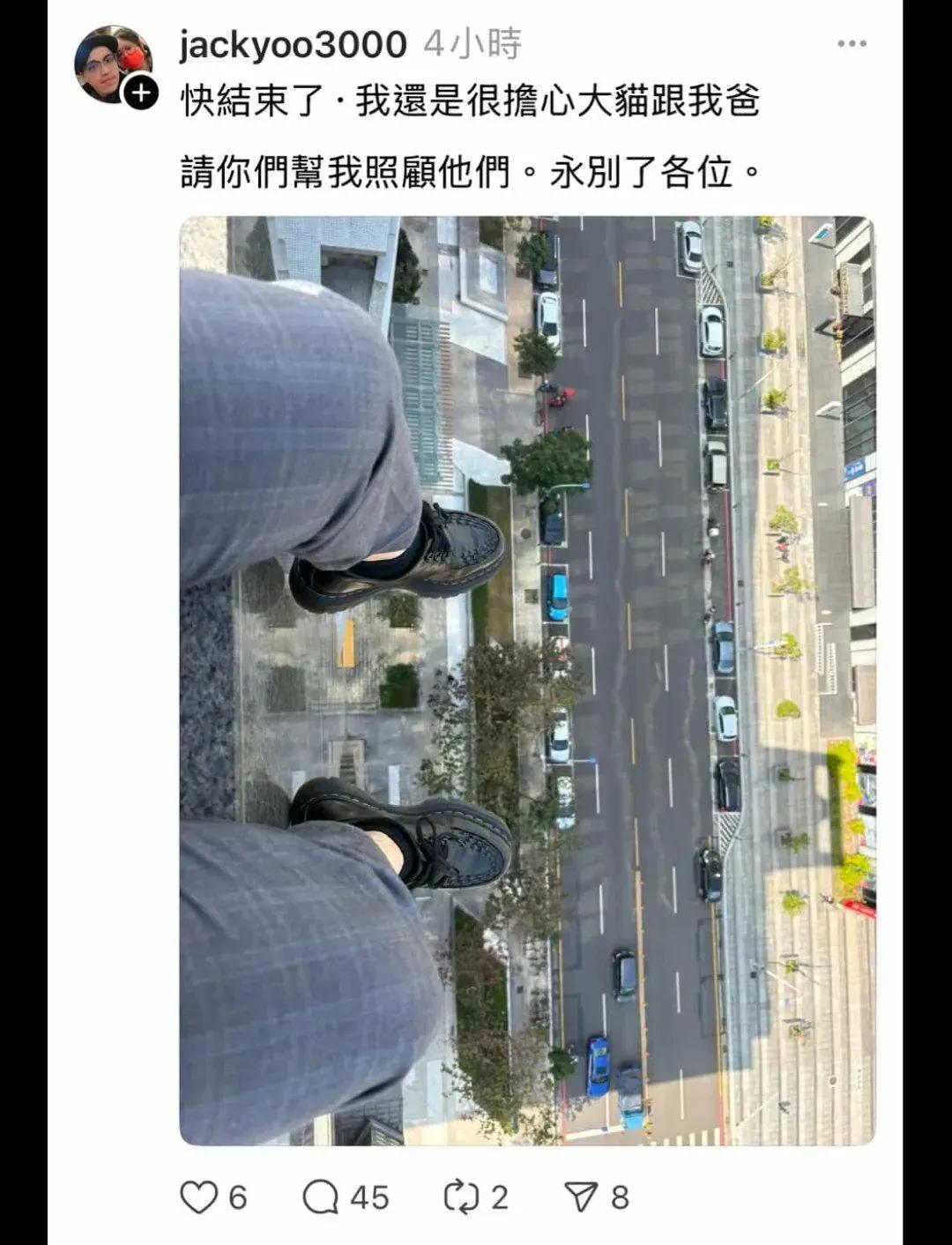Follow jackyoo3000 via the plus badge
Image resolution: width=952 pixels, height=1245 pixels.
point(141,92)
